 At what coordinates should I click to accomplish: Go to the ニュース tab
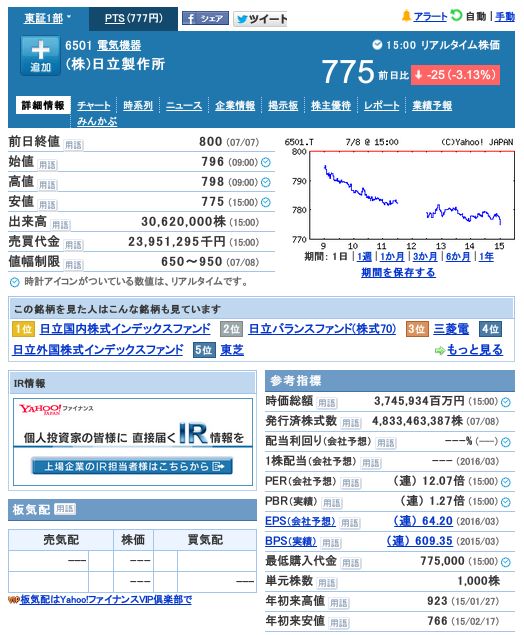coord(184,106)
